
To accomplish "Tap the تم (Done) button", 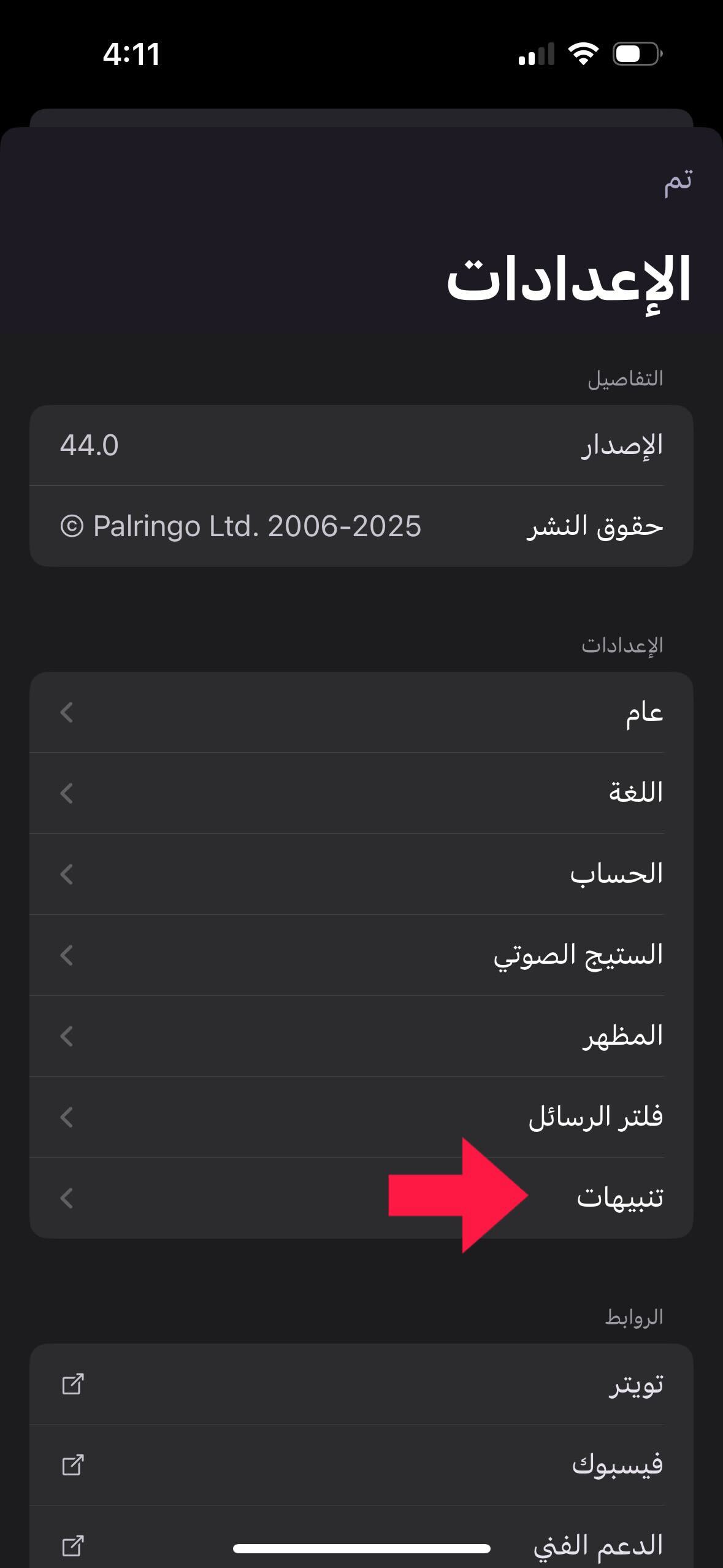I will (x=678, y=181).
